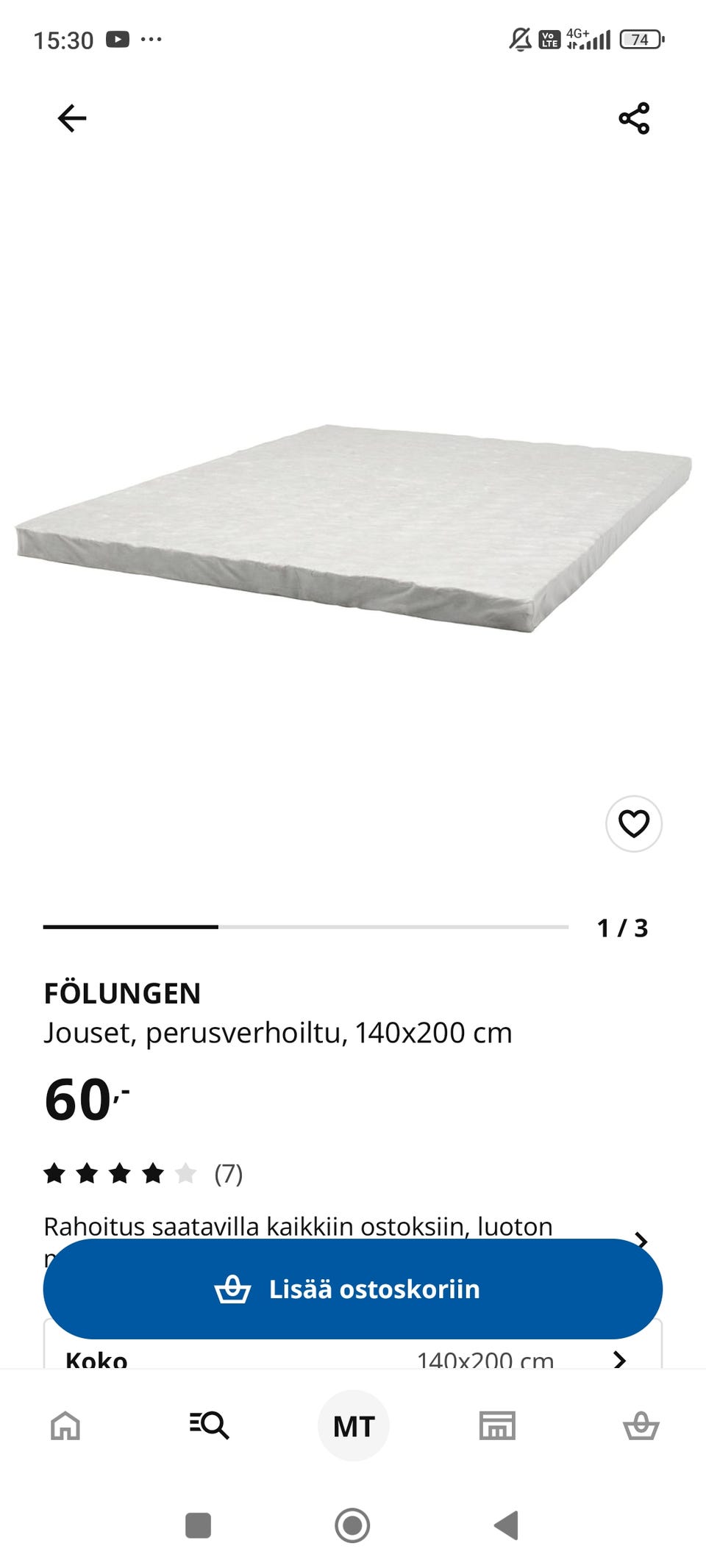Open the share options for this product
The image size is (706, 1568).
point(632,118)
